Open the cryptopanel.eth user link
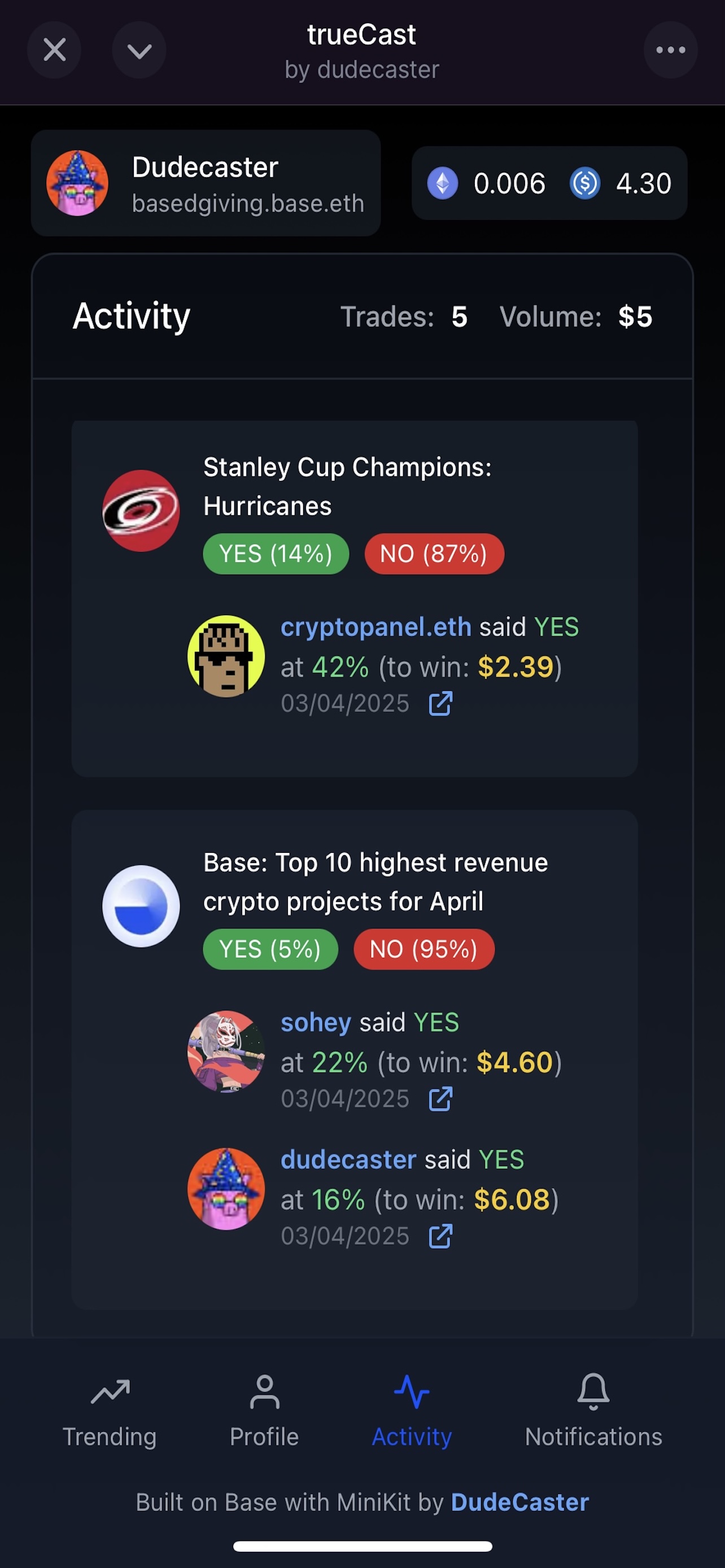725x1568 pixels. click(x=375, y=627)
